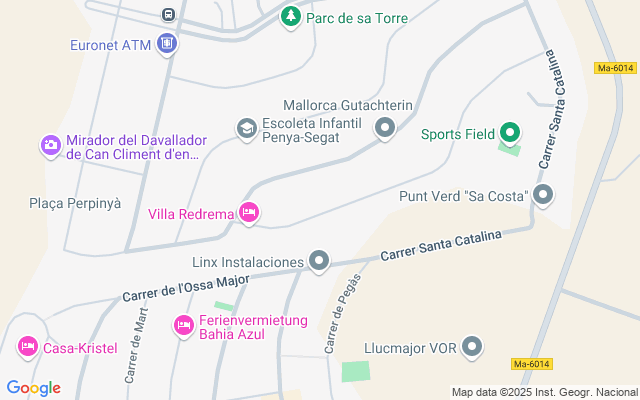Open Mirador del Davallador photo spot
Screen dimensions: 640x400
pyautogui.click(x=49, y=147)
